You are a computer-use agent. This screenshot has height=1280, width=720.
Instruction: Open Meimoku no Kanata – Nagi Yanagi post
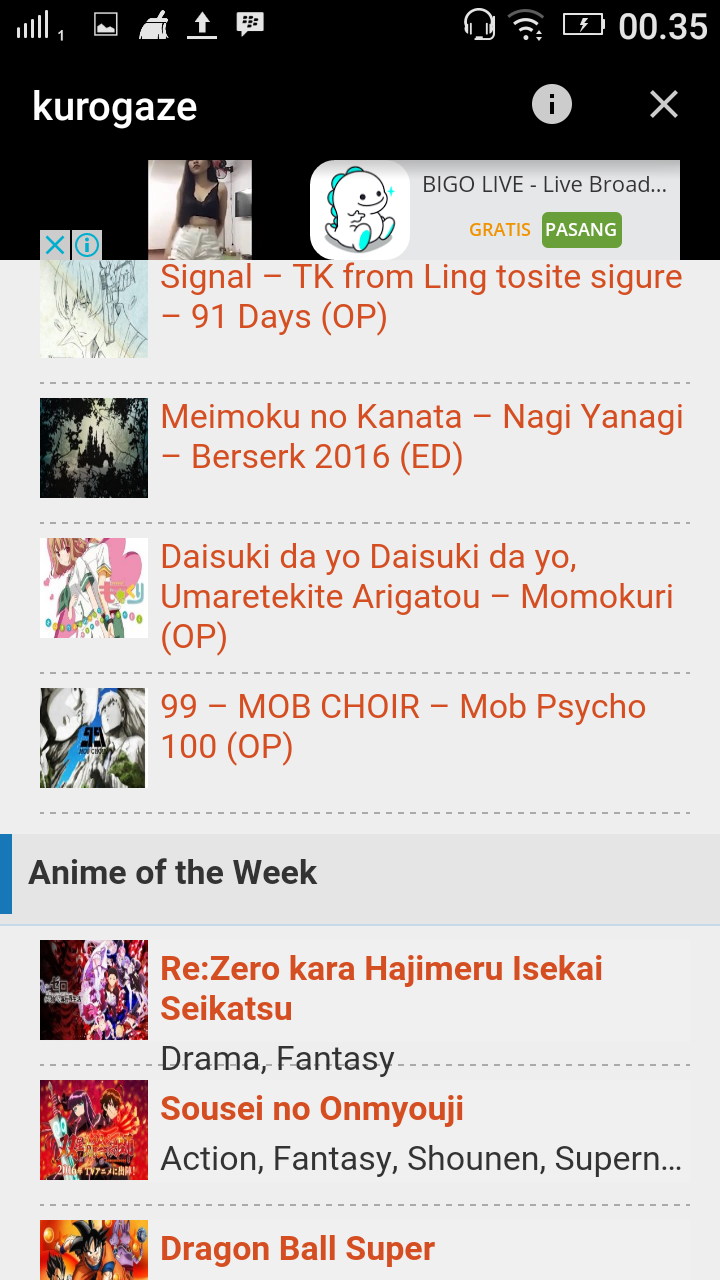coord(421,436)
